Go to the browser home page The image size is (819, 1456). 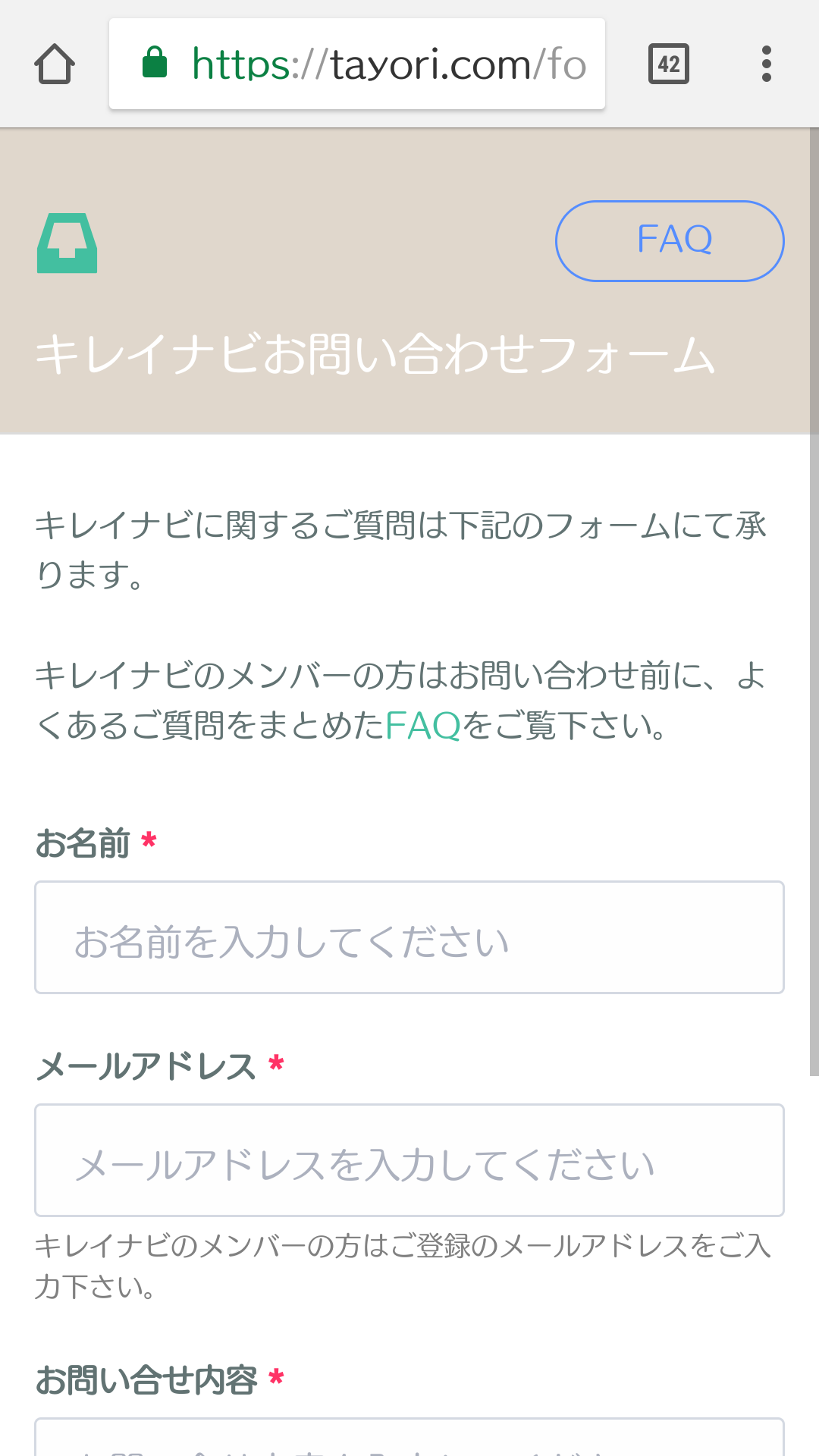[x=55, y=64]
